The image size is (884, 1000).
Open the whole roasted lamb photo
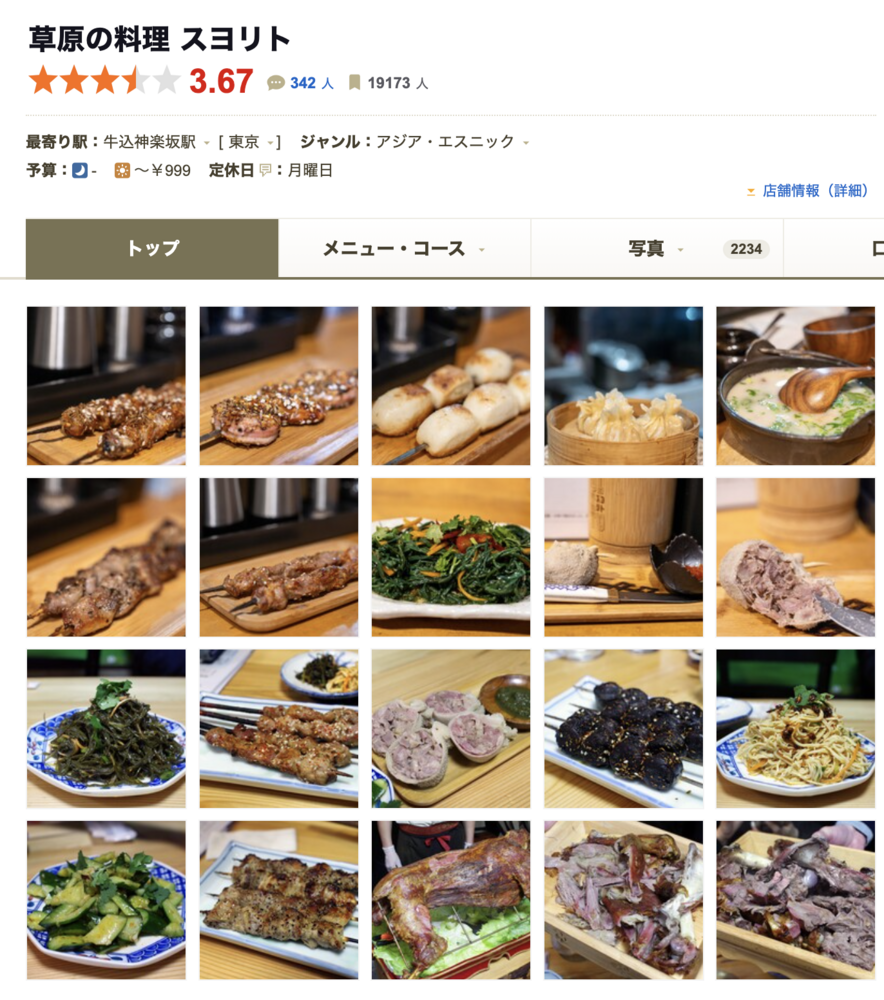[451, 900]
